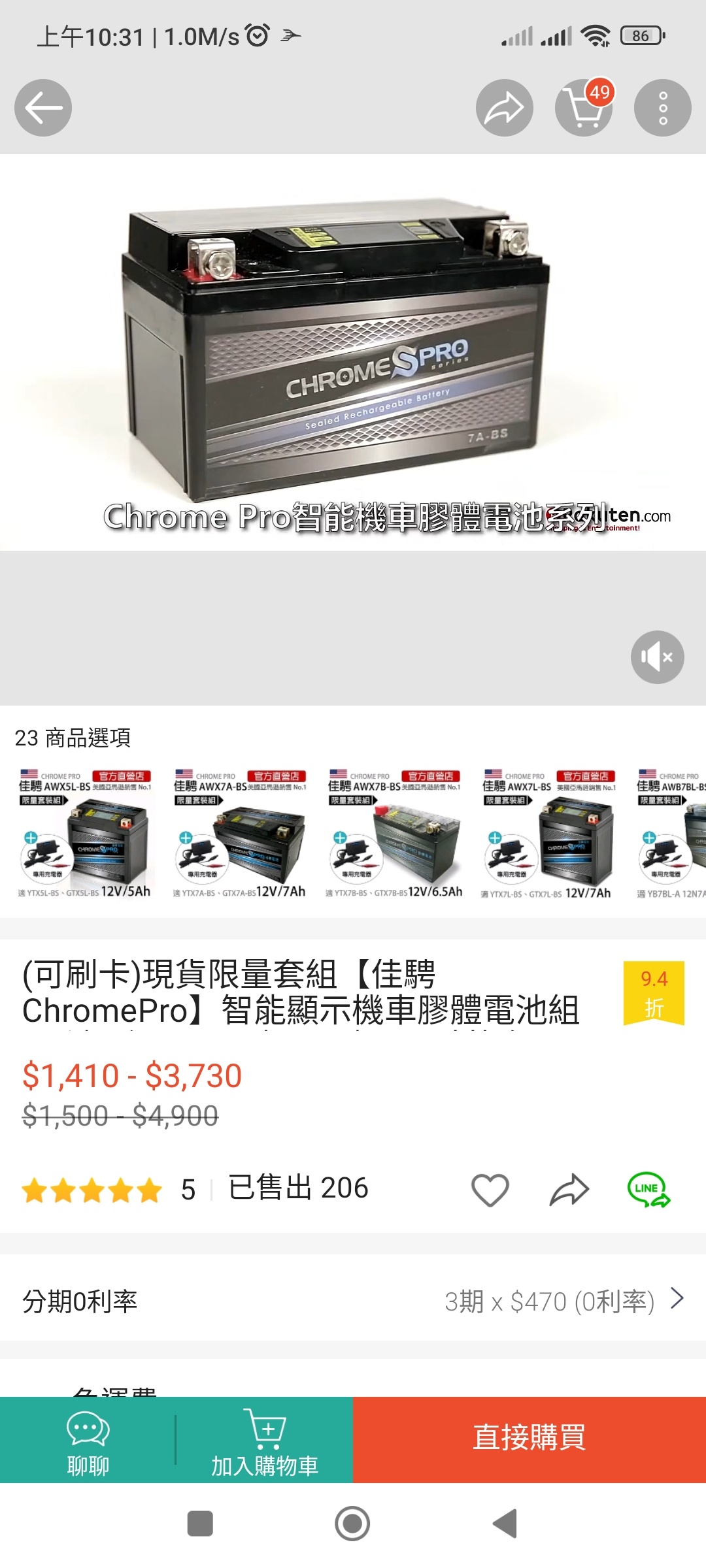Screen dimensions: 706x1568
Task: Add product to favorites with heart icon
Action: [490, 1190]
